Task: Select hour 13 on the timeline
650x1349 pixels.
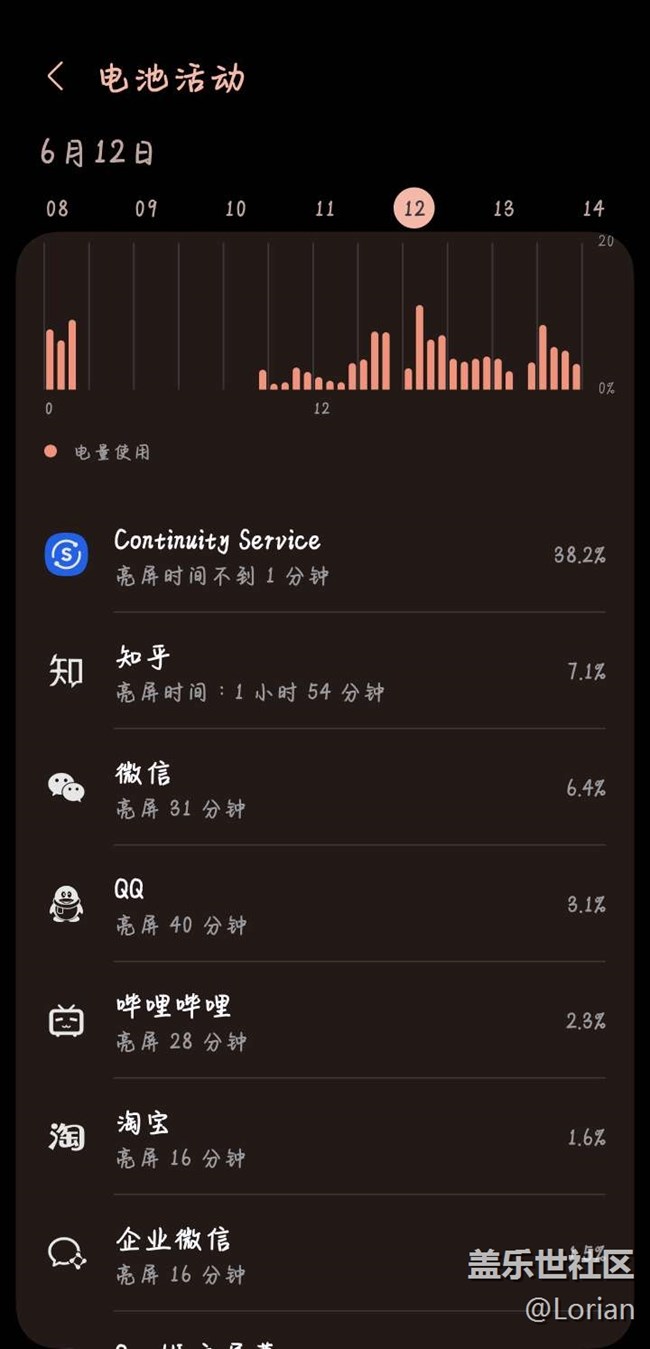Action: pyautogui.click(x=504, y=209)
